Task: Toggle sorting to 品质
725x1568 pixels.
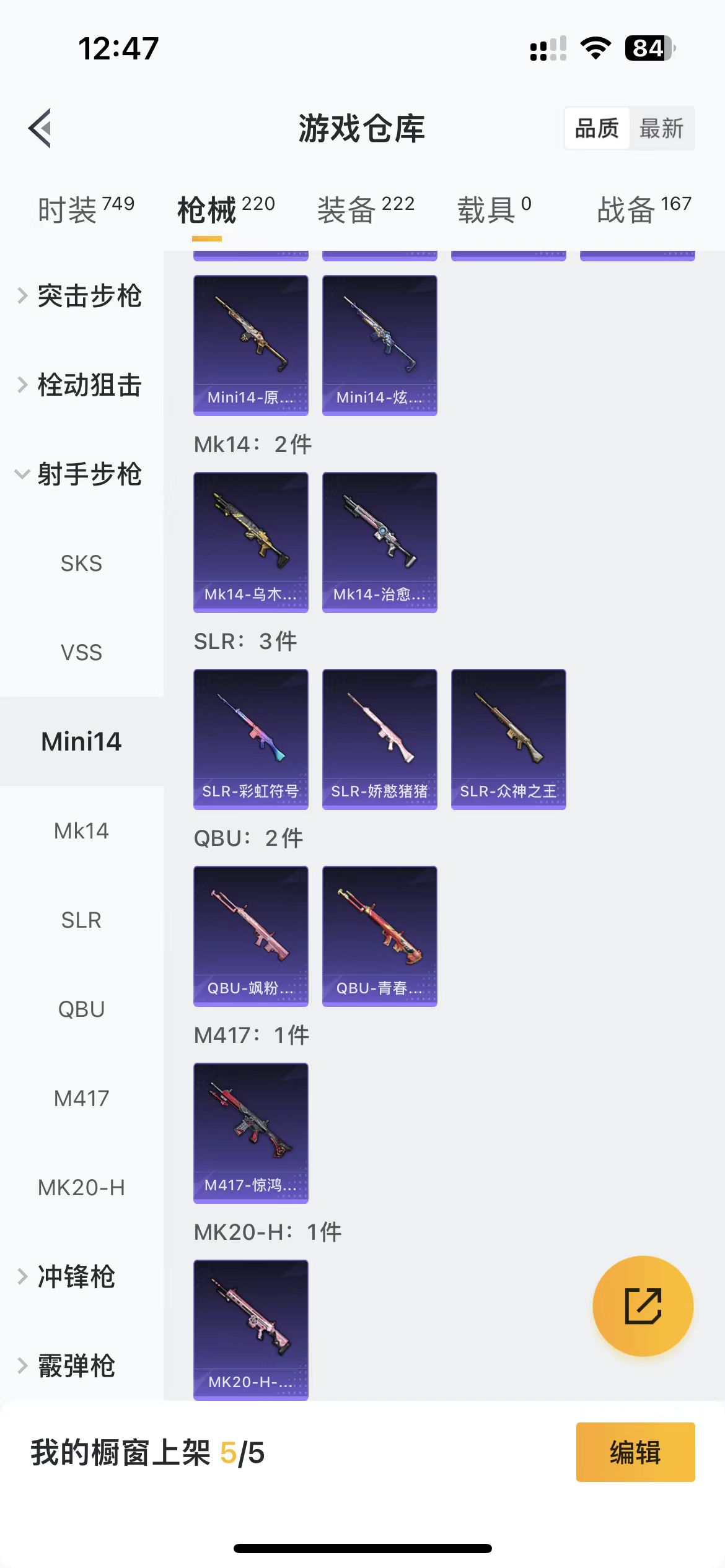Action: (x=597, y=128)
